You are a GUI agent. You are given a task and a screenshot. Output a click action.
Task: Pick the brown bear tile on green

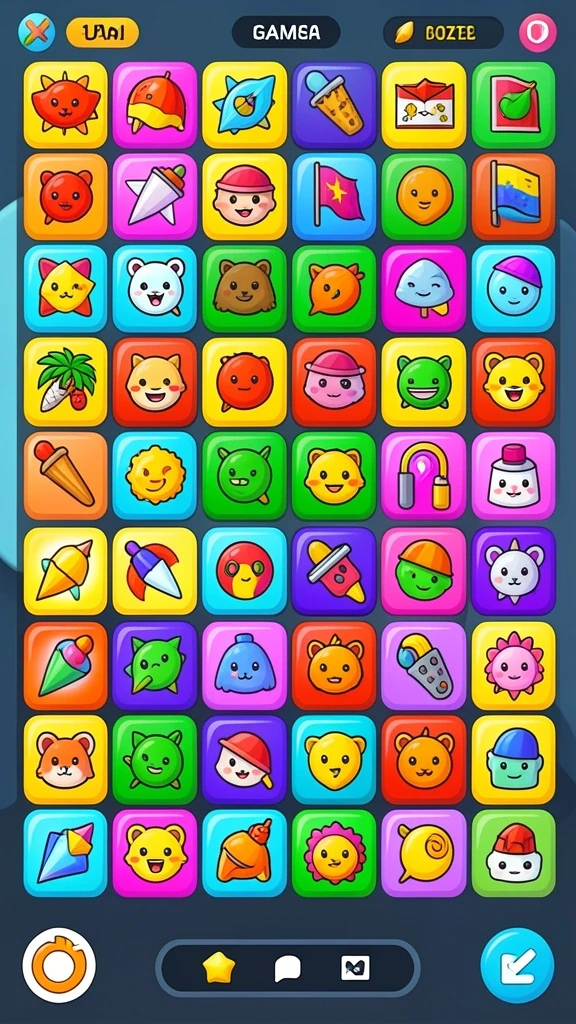coord(244,289)
